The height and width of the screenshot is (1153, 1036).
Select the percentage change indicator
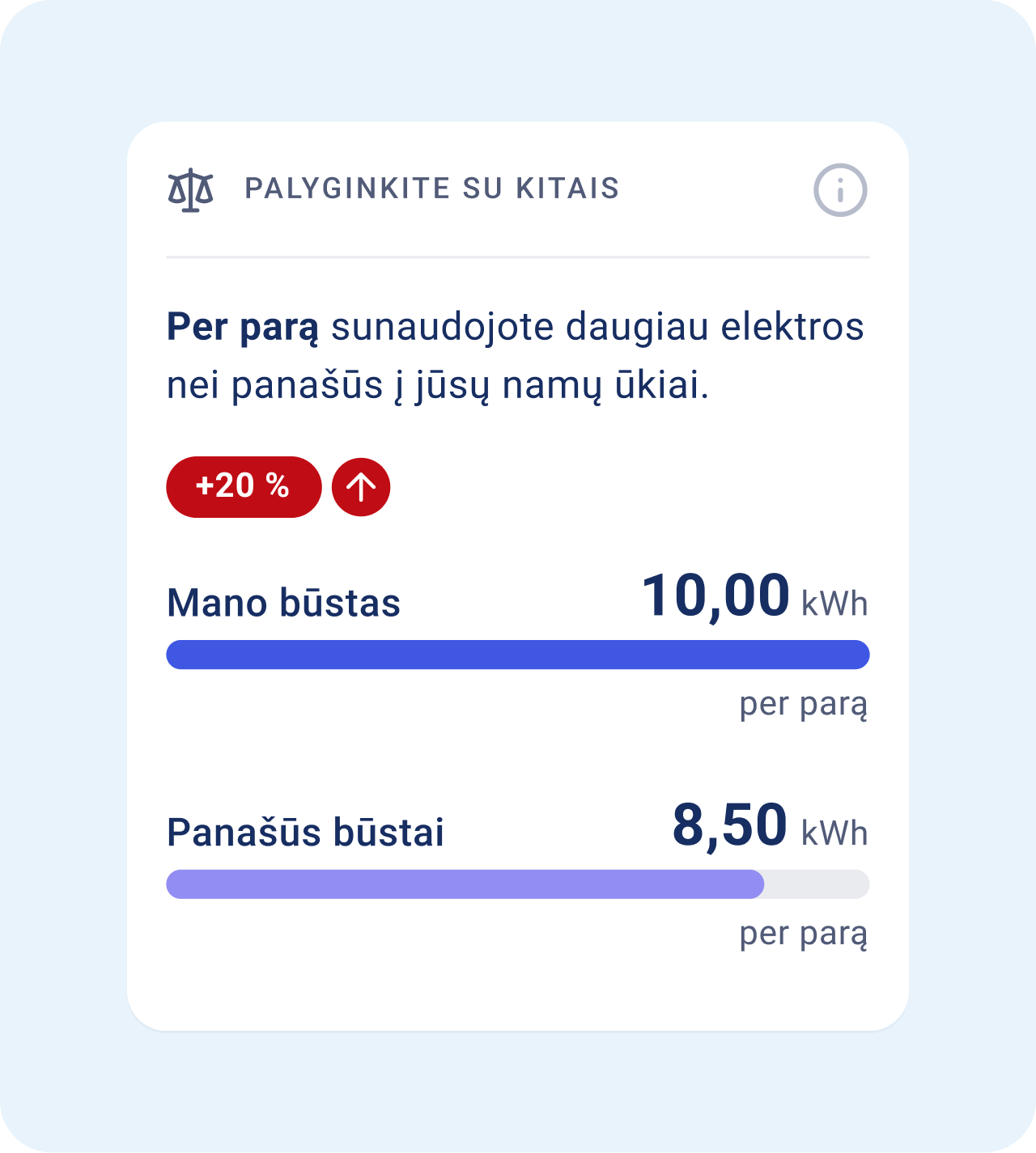[242, 486]
